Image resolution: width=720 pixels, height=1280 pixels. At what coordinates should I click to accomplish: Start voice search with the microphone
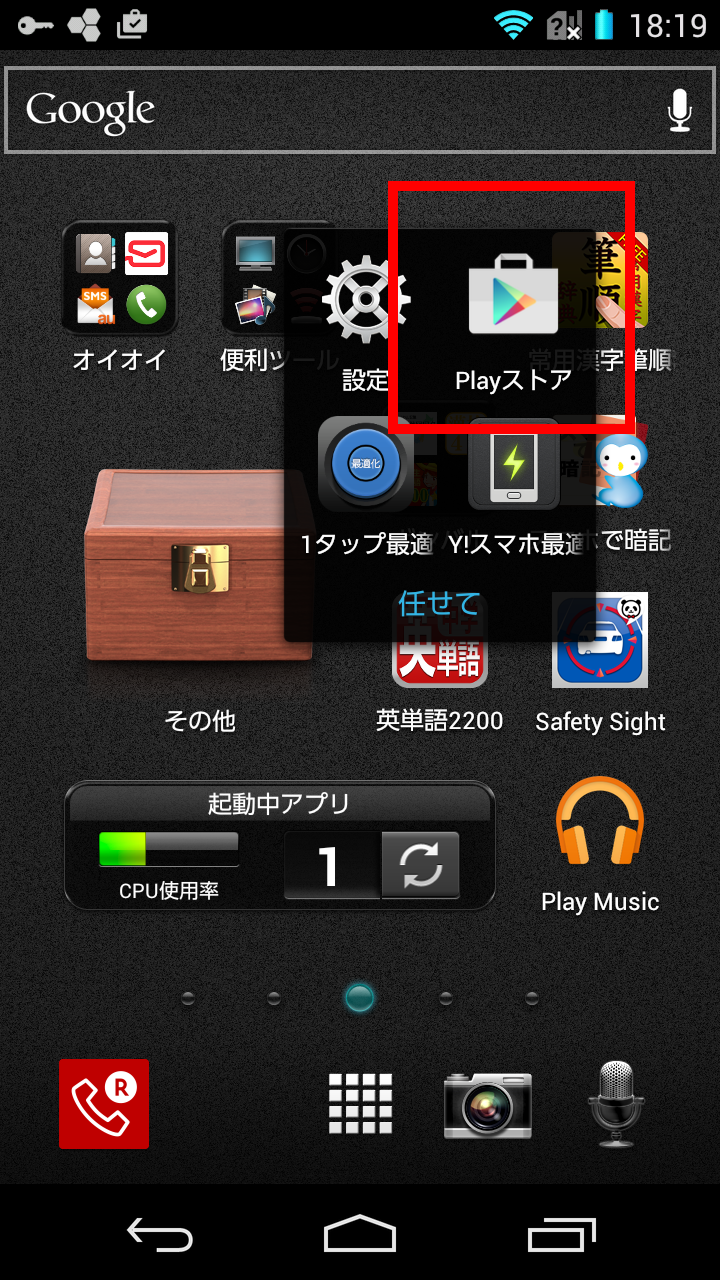coord(680,110)
